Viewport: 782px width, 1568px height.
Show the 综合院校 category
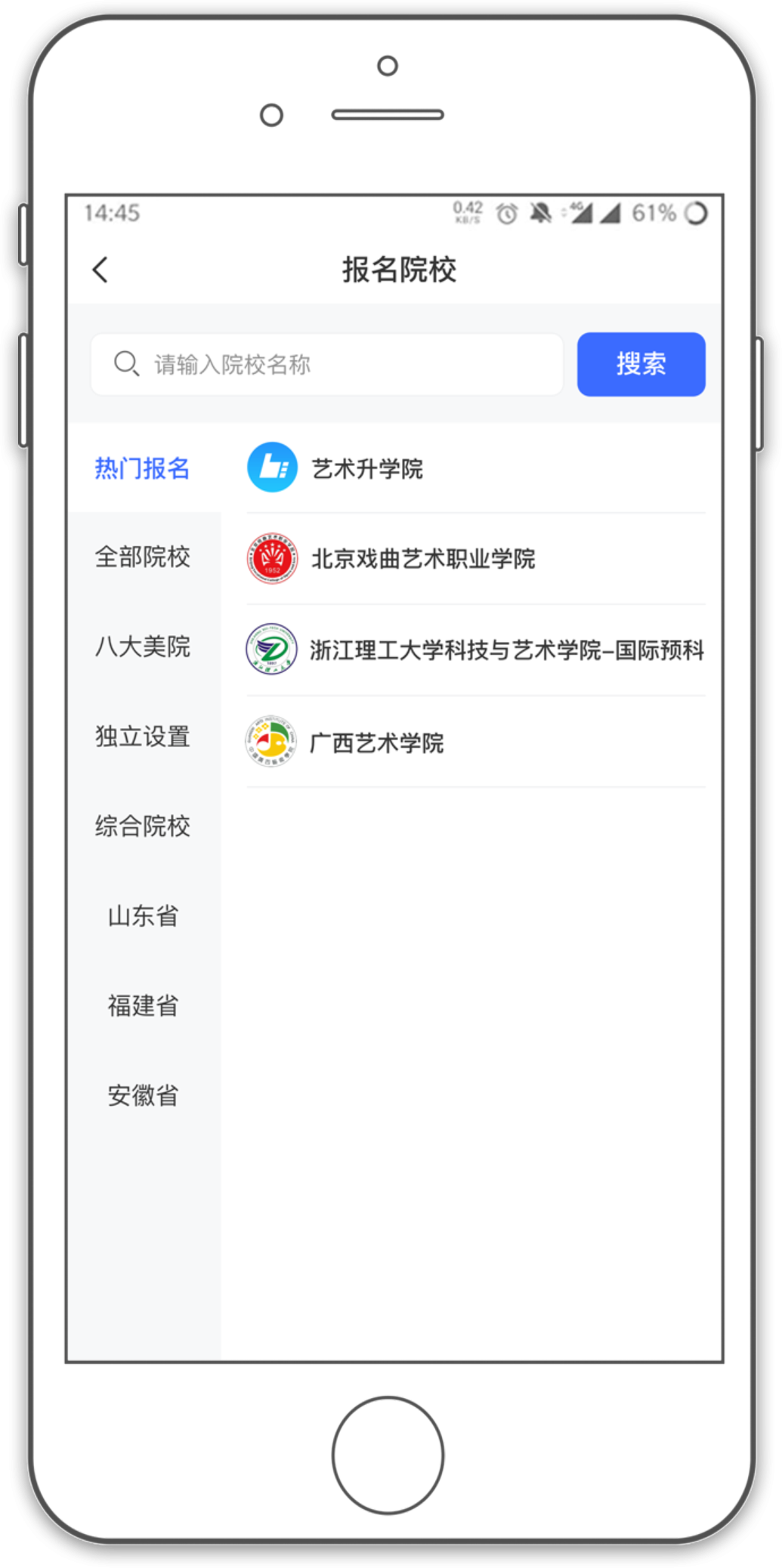pos(143,826)
